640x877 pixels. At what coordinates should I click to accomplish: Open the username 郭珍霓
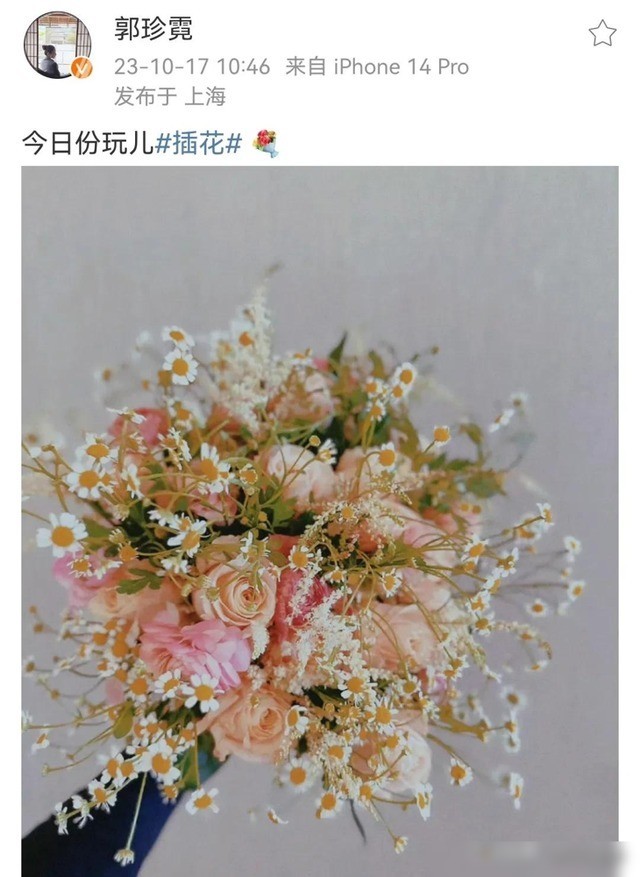click(154, 28)
